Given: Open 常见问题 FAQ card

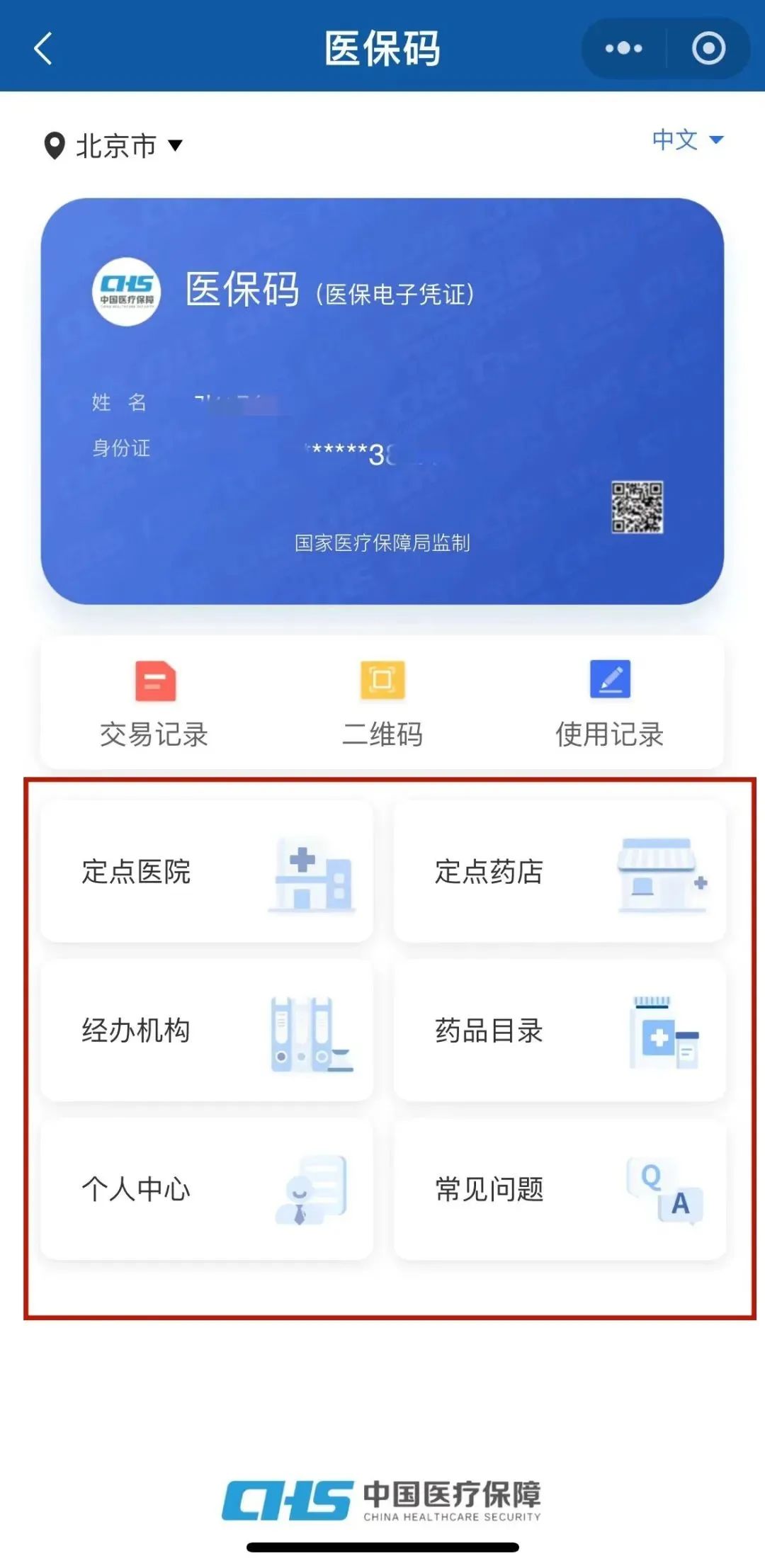Looking at the screenshot, I should [x=560, y=1188].
